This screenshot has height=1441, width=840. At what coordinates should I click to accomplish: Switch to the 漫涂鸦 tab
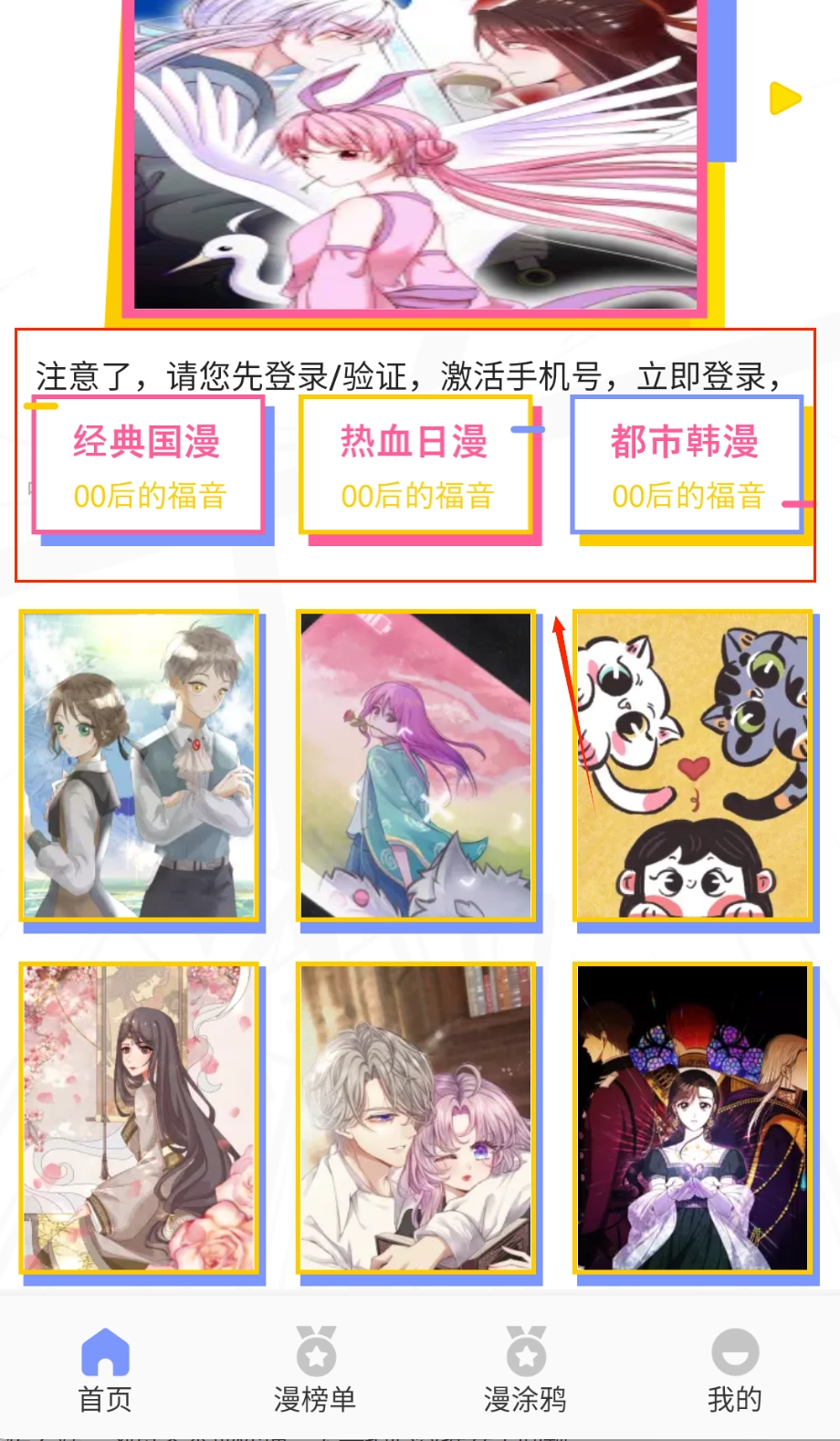coord(525,1370)
